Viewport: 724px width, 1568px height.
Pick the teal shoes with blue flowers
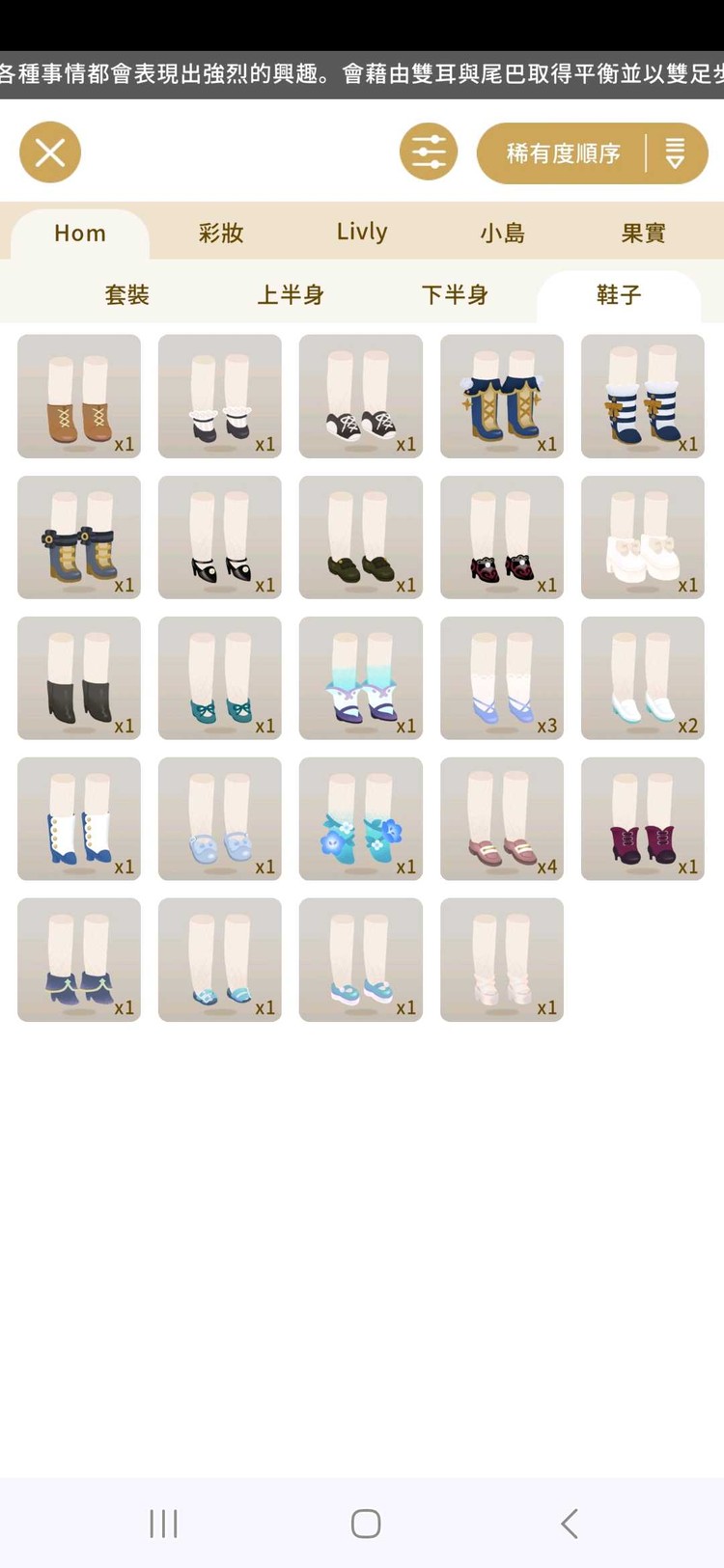coord(361,818)
